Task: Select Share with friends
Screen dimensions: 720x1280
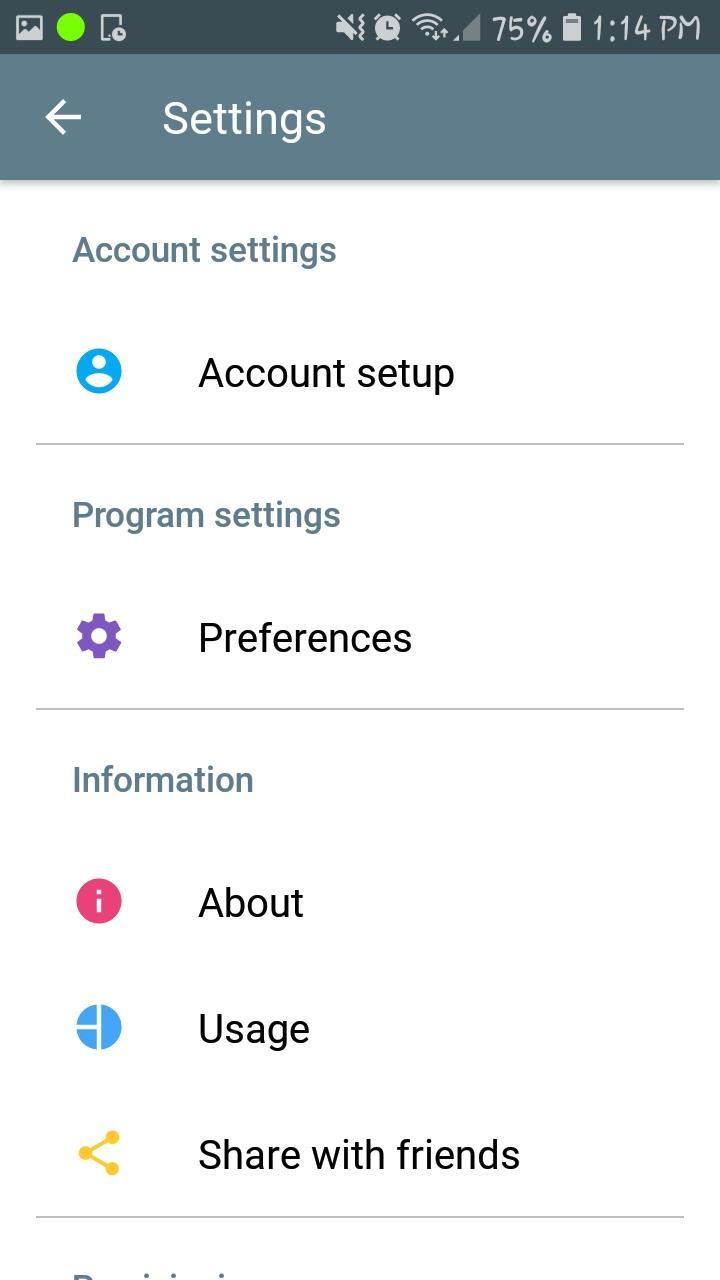Action: click(x=359, y=1155)
